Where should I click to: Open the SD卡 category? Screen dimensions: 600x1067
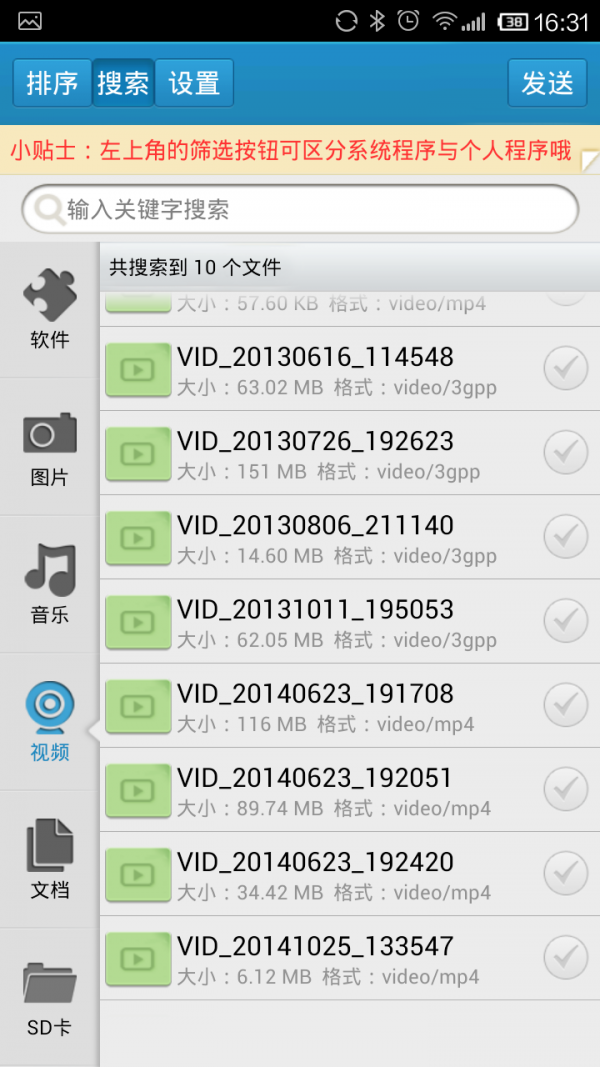(x=49, y=996)
